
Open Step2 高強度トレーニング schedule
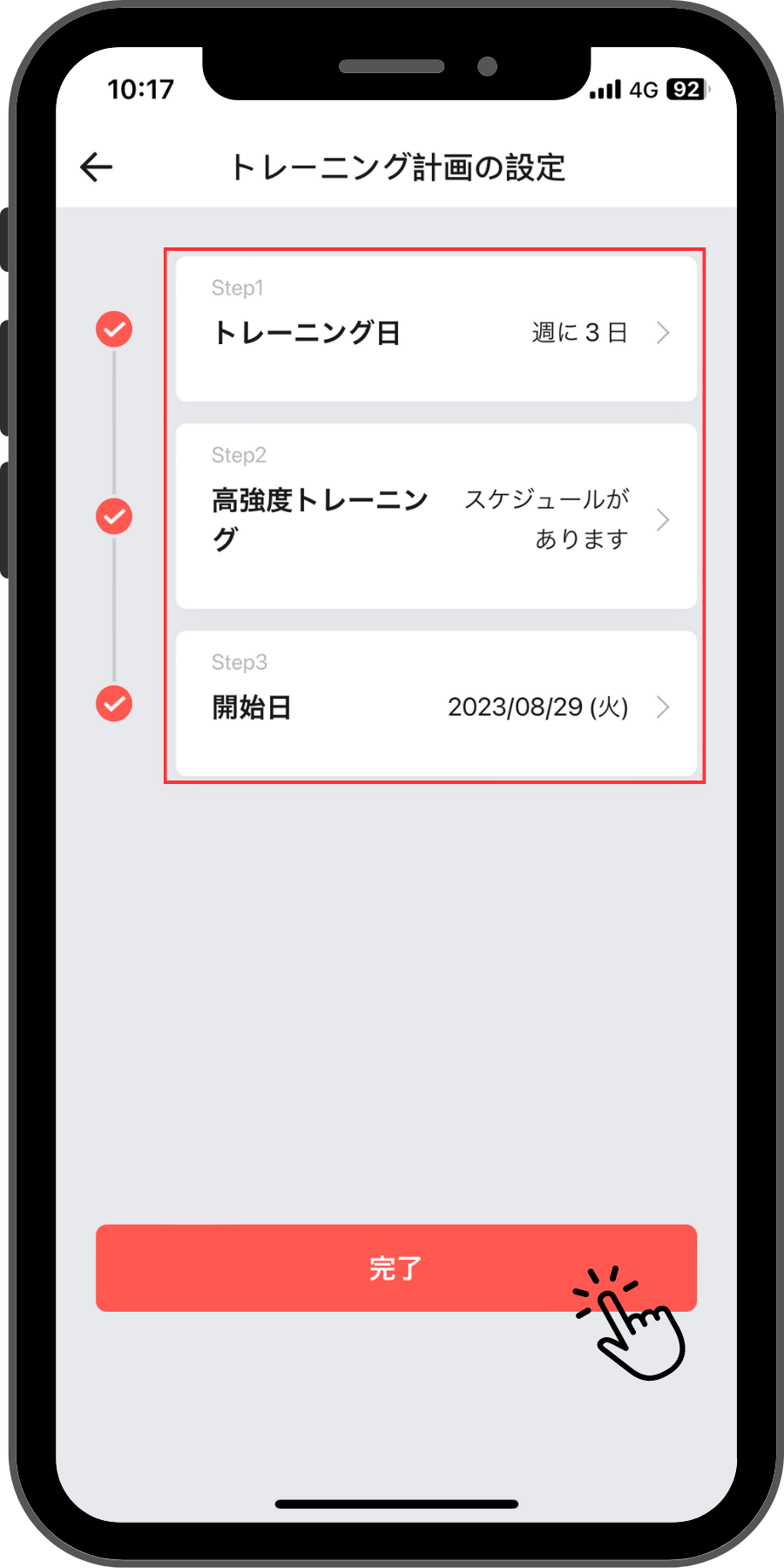click(436, 518)
